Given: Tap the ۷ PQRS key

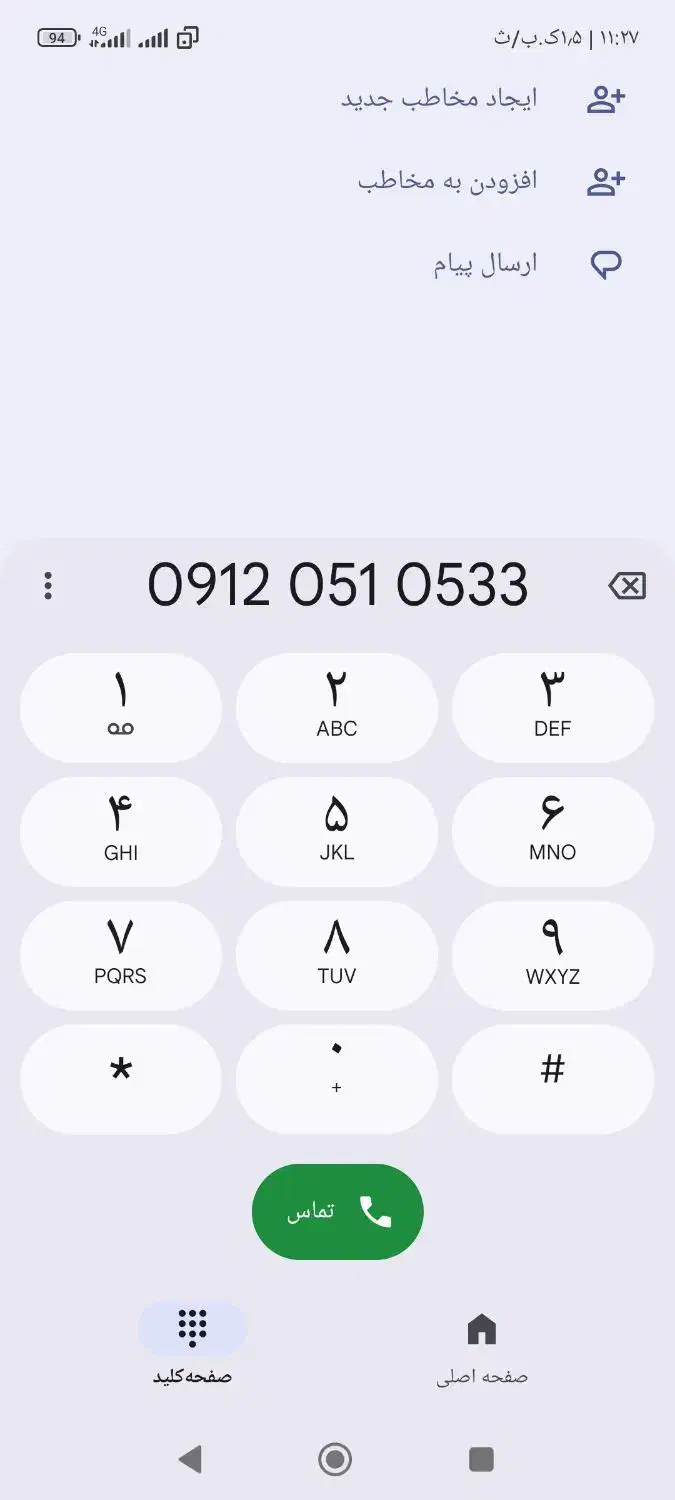Looking at the screenshot, I should click(x=121, y=956).
